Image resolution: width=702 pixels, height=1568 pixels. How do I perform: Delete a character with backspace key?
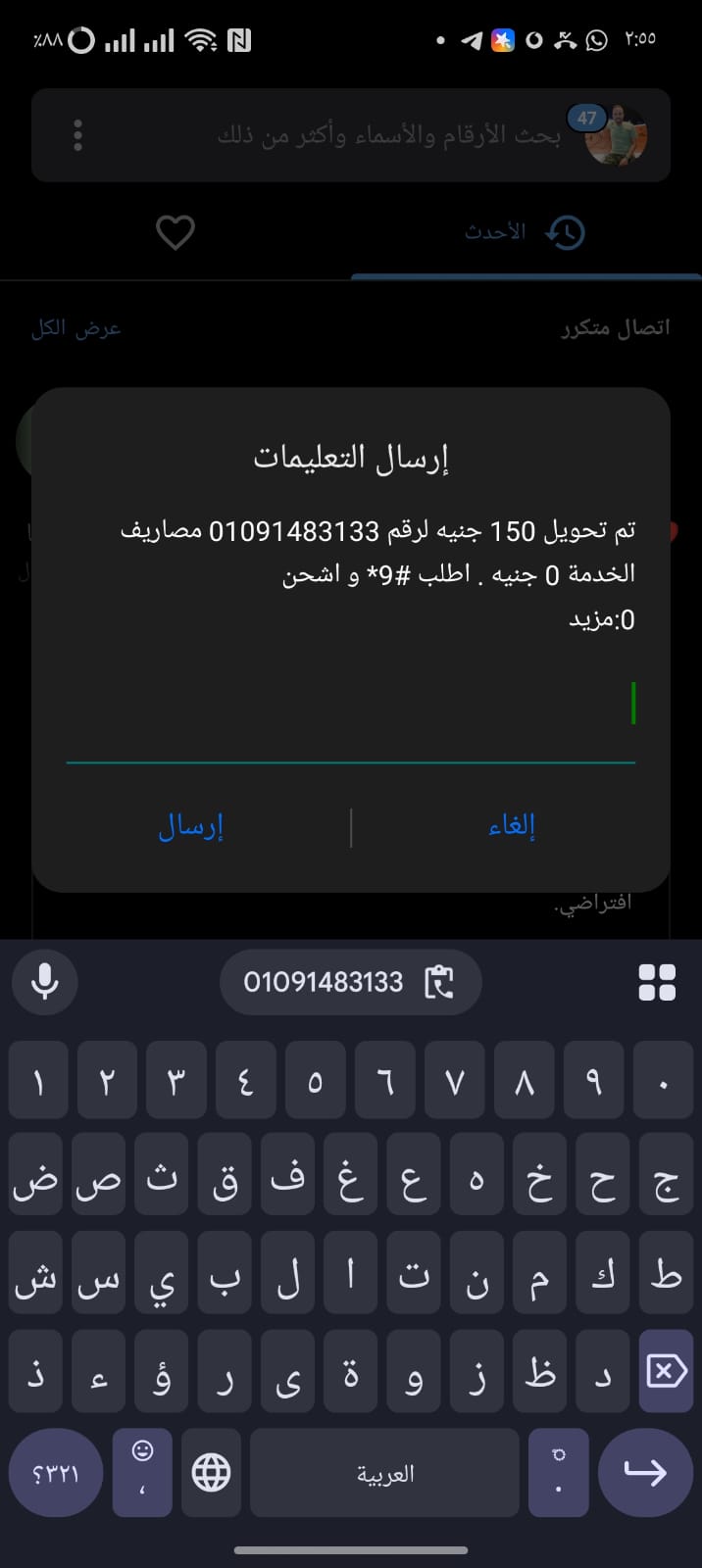click(666, 1371)
